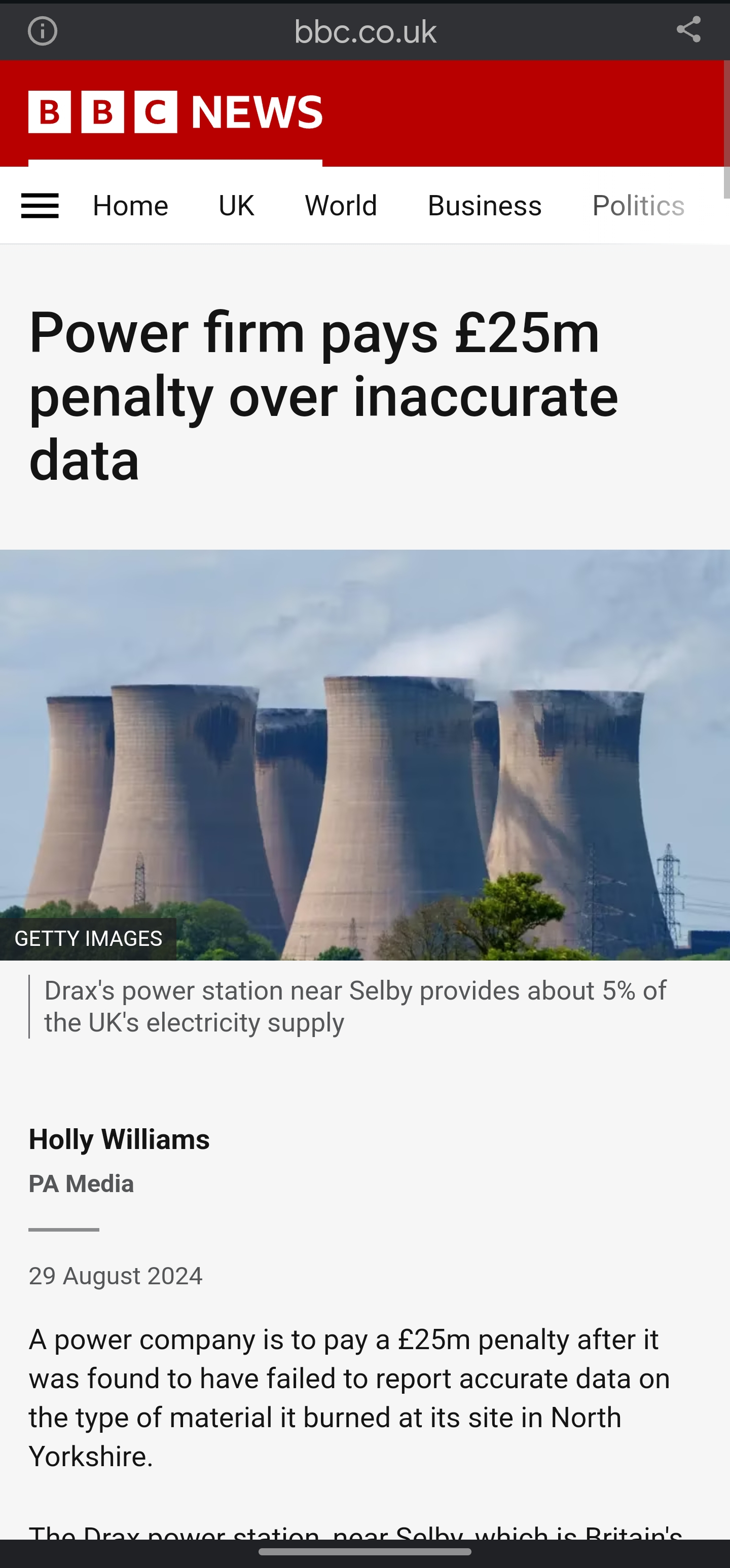This screenshot has width=730, height=1568.
Task: Open the World news section
Action: tap(341, 206)
